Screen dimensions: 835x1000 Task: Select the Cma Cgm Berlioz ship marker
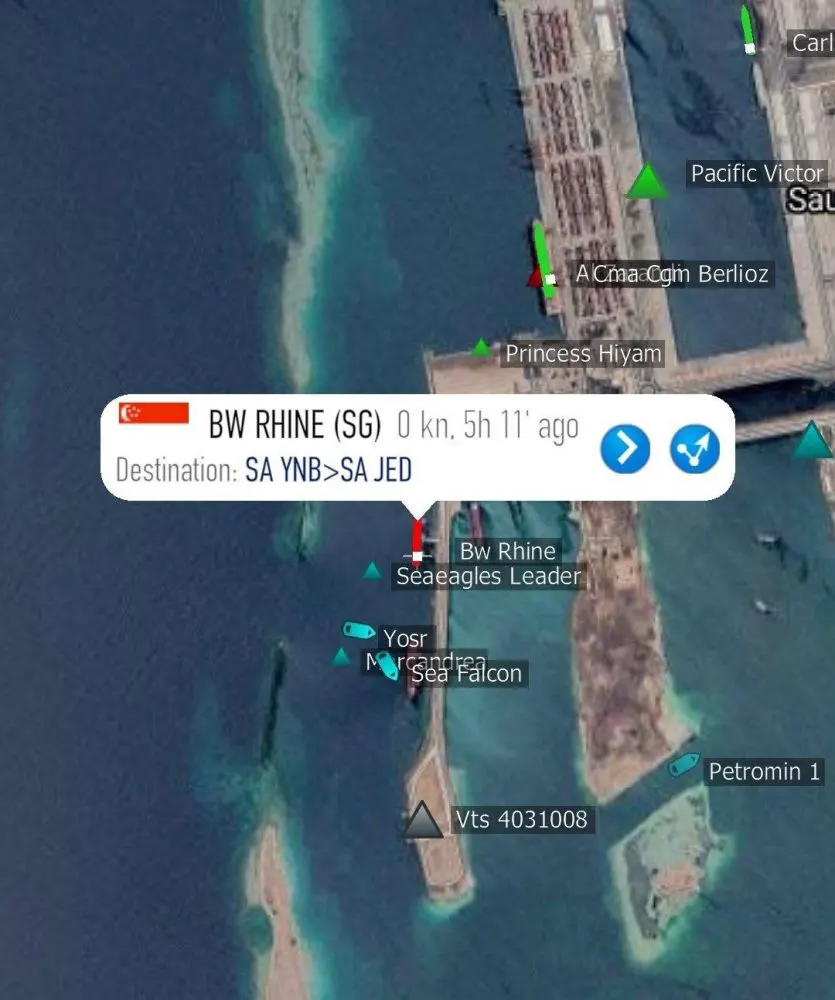[543, 260]
